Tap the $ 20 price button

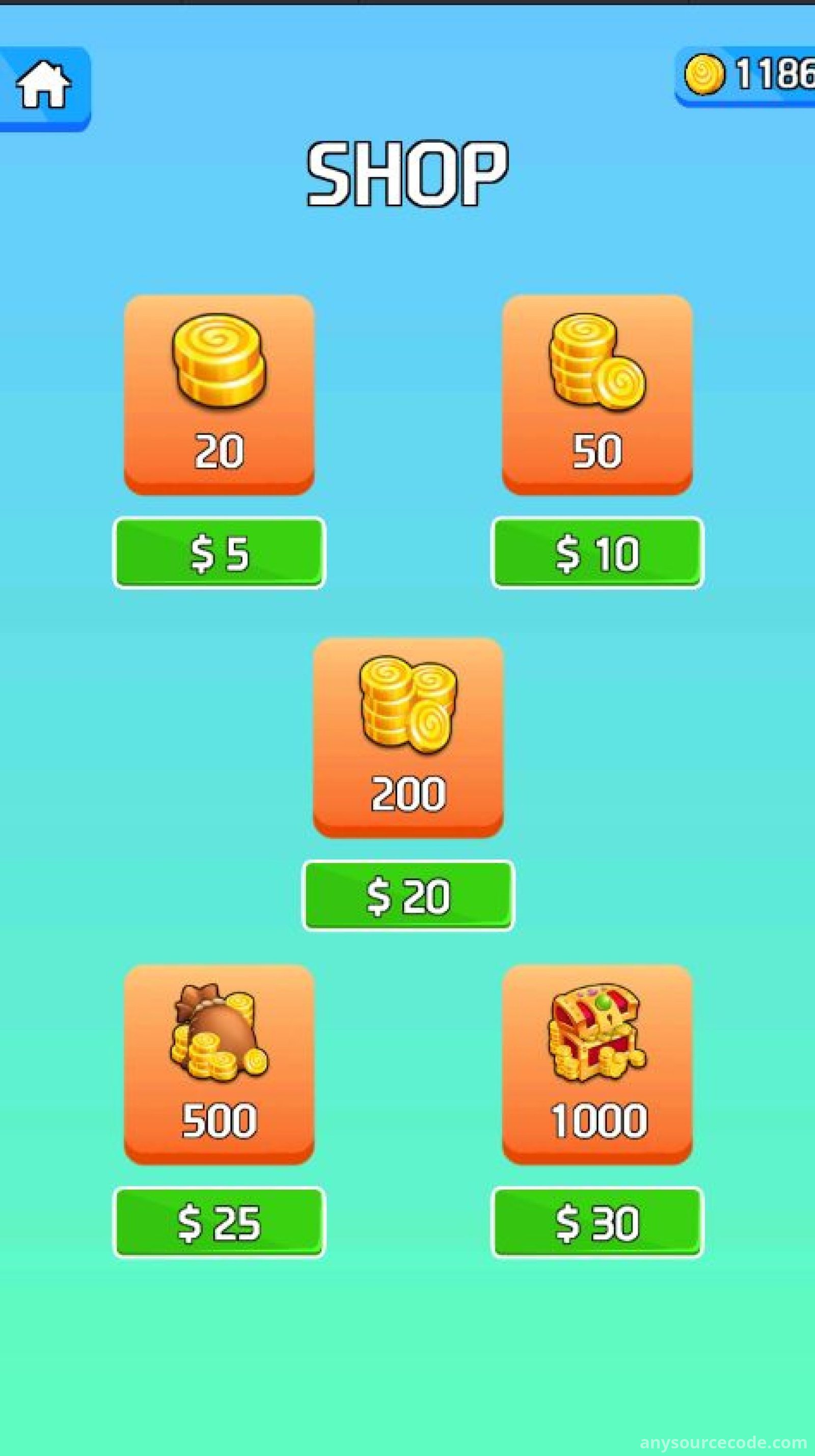pyautogui.click(x=409, y=895)
